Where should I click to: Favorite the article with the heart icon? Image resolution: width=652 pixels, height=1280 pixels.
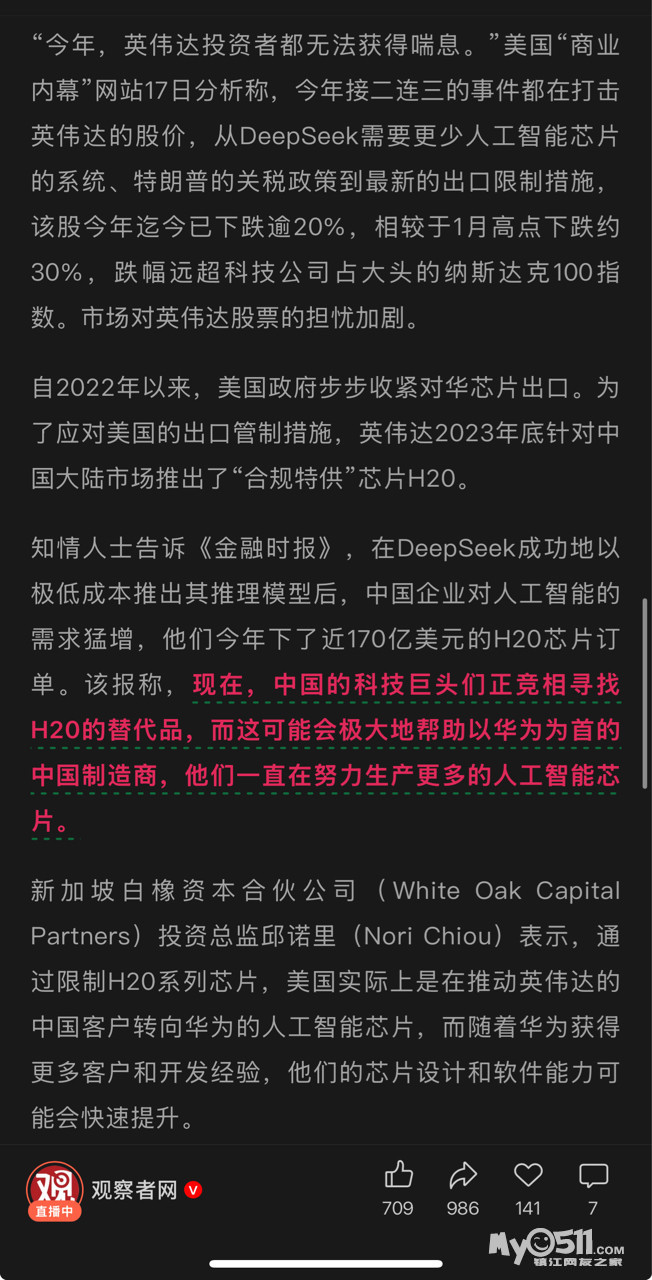point(528,1176)
